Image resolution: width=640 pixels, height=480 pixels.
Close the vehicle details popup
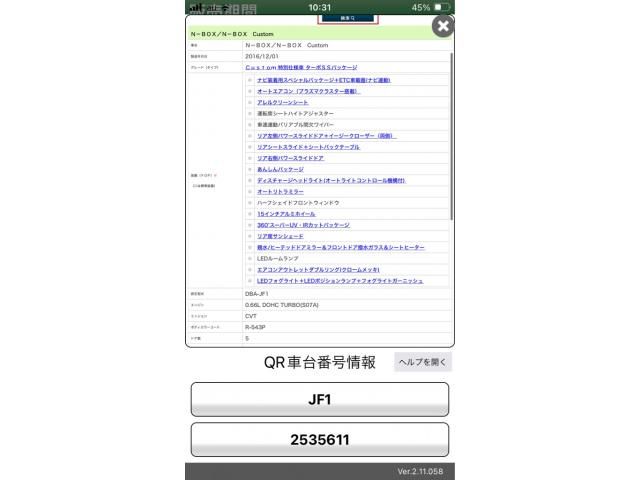click(x=442, y=27)
